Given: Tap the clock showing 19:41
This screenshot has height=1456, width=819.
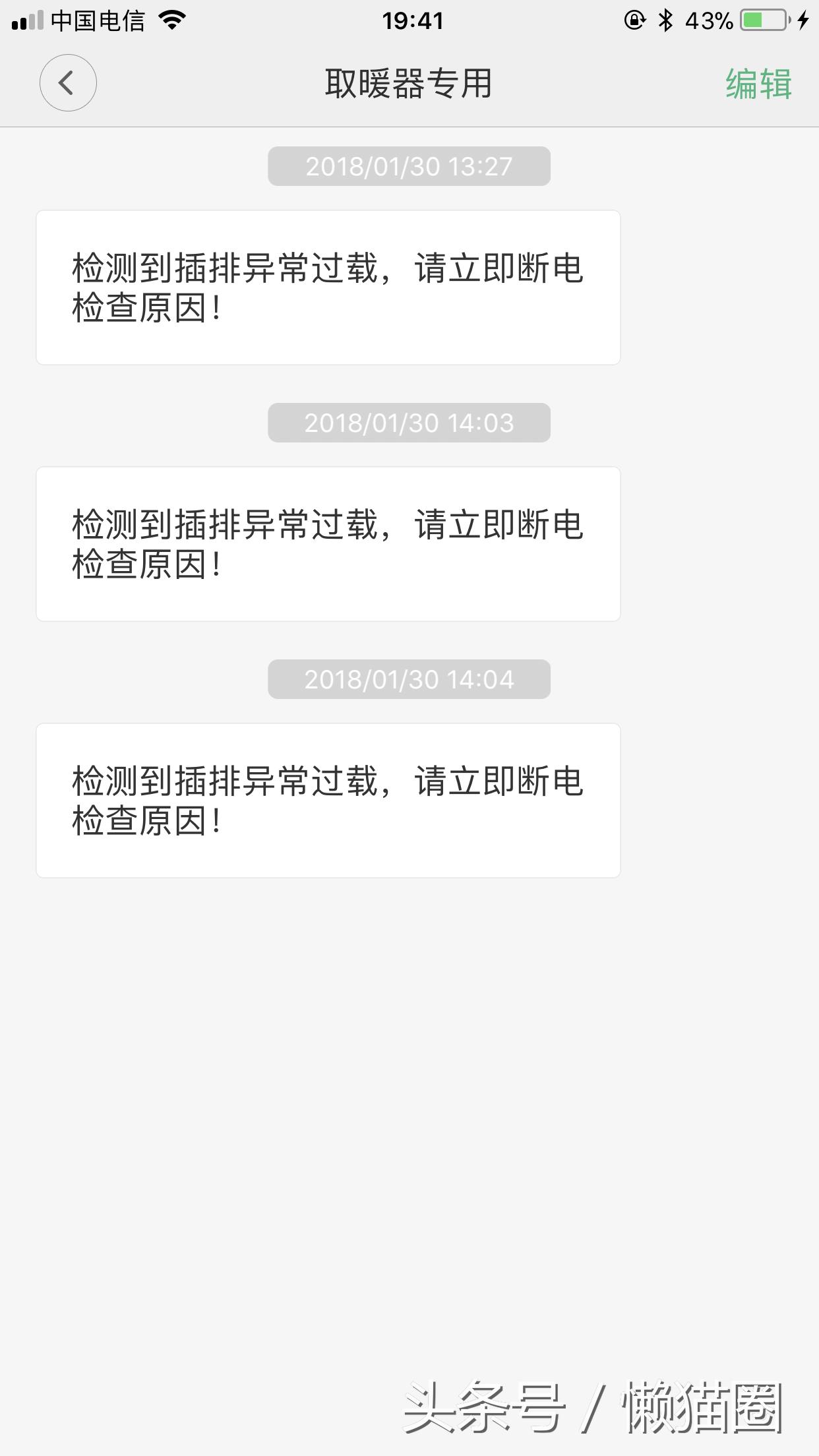Looking at the screenshot, I should 413,22.
